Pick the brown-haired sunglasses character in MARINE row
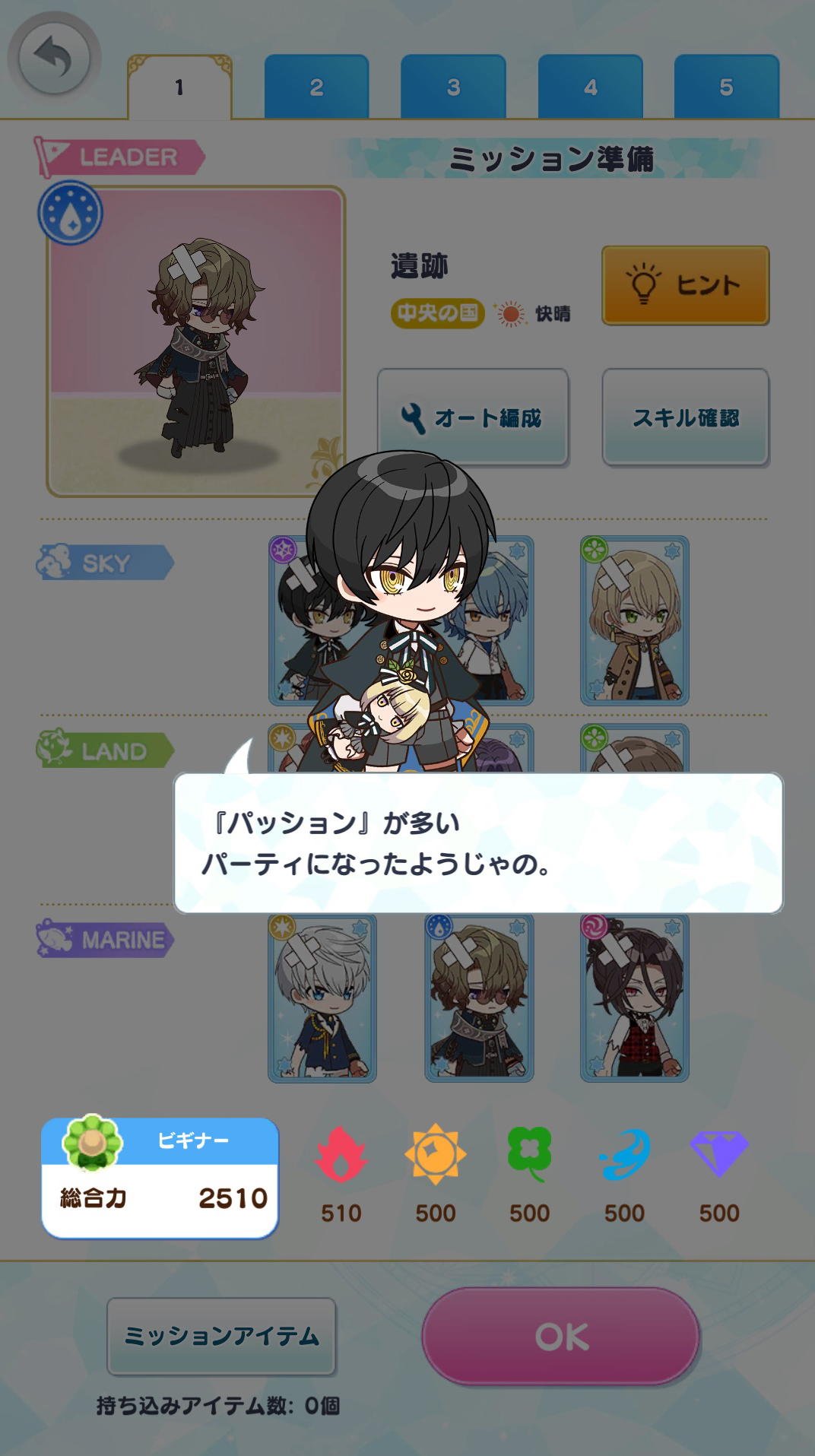 click(479, 998)
